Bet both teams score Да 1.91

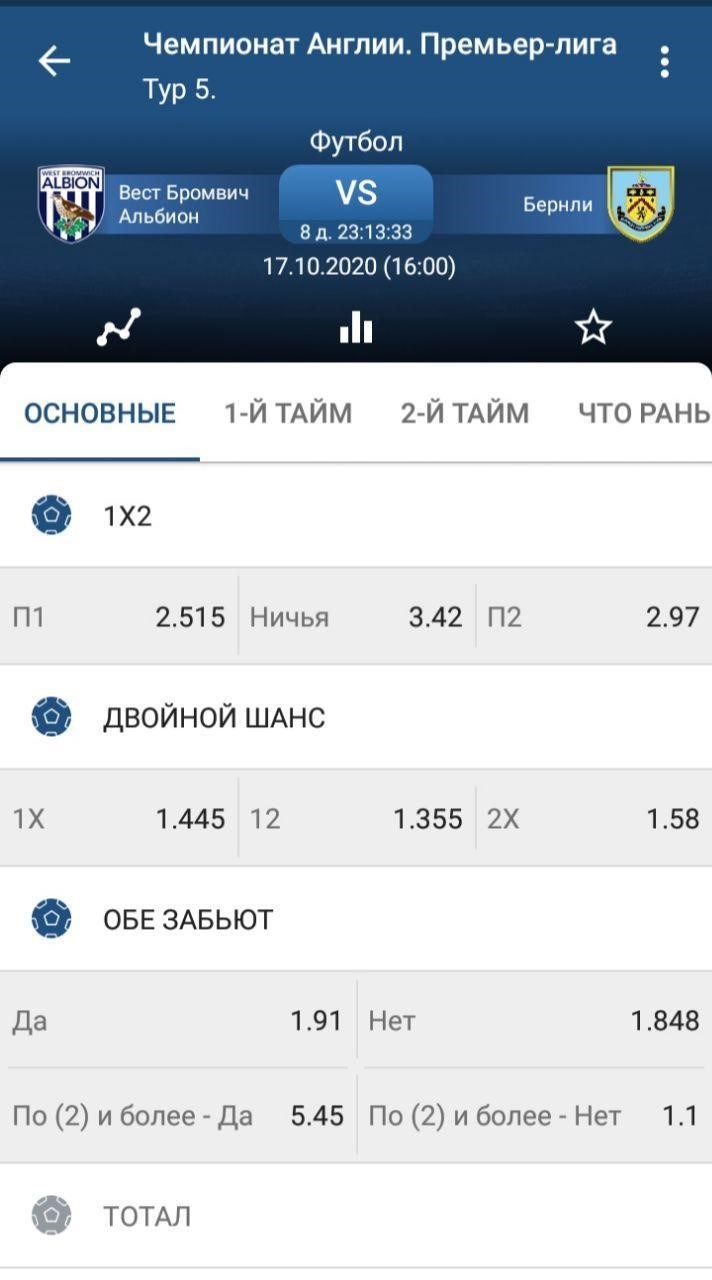[x=179, y=1021]
